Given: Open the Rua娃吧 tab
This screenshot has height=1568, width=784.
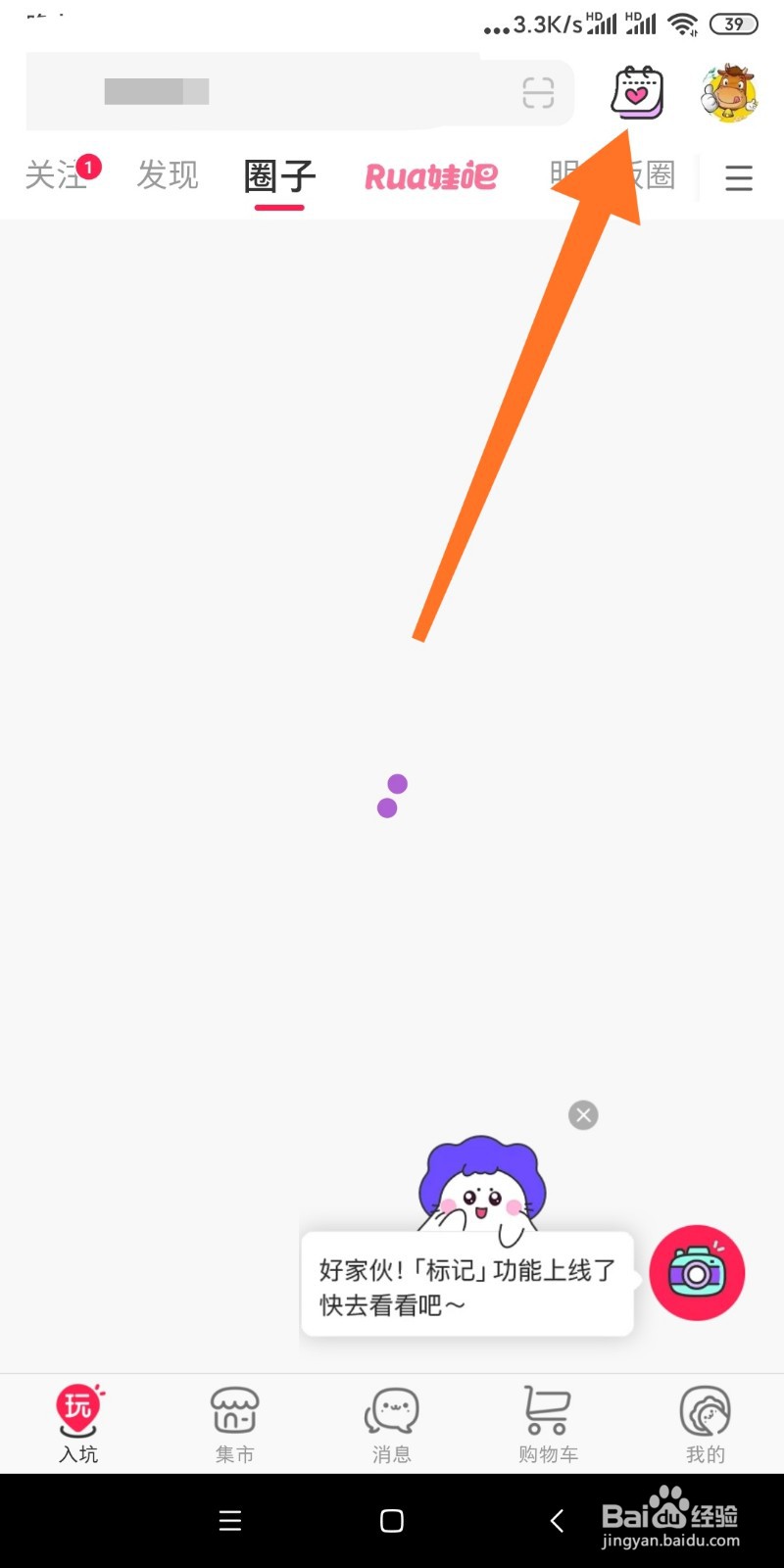Looking at the screenshot, I should coord(431,176).
